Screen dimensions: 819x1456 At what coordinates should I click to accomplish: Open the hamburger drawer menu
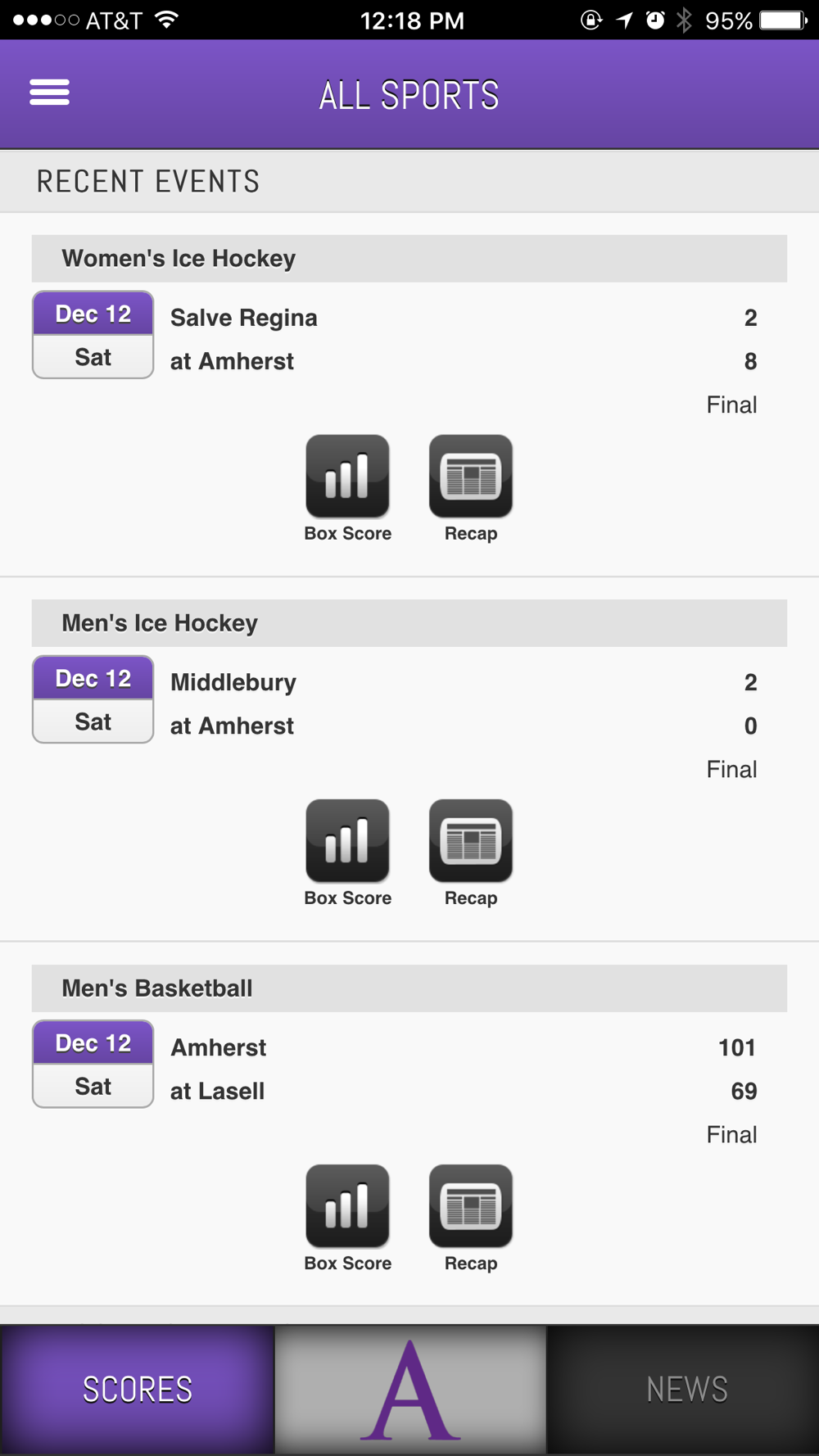tap(49, 93)
